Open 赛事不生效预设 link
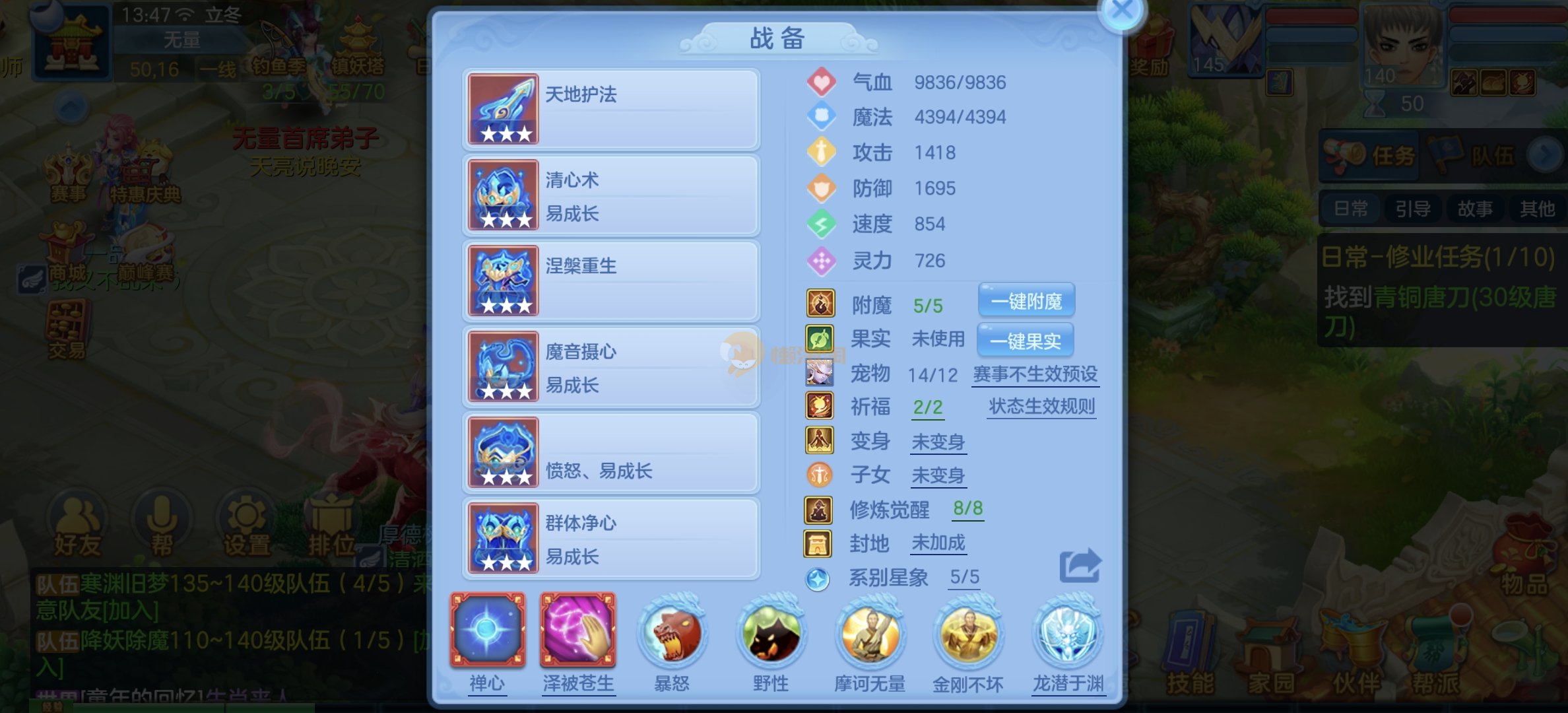 point(1035,374)
